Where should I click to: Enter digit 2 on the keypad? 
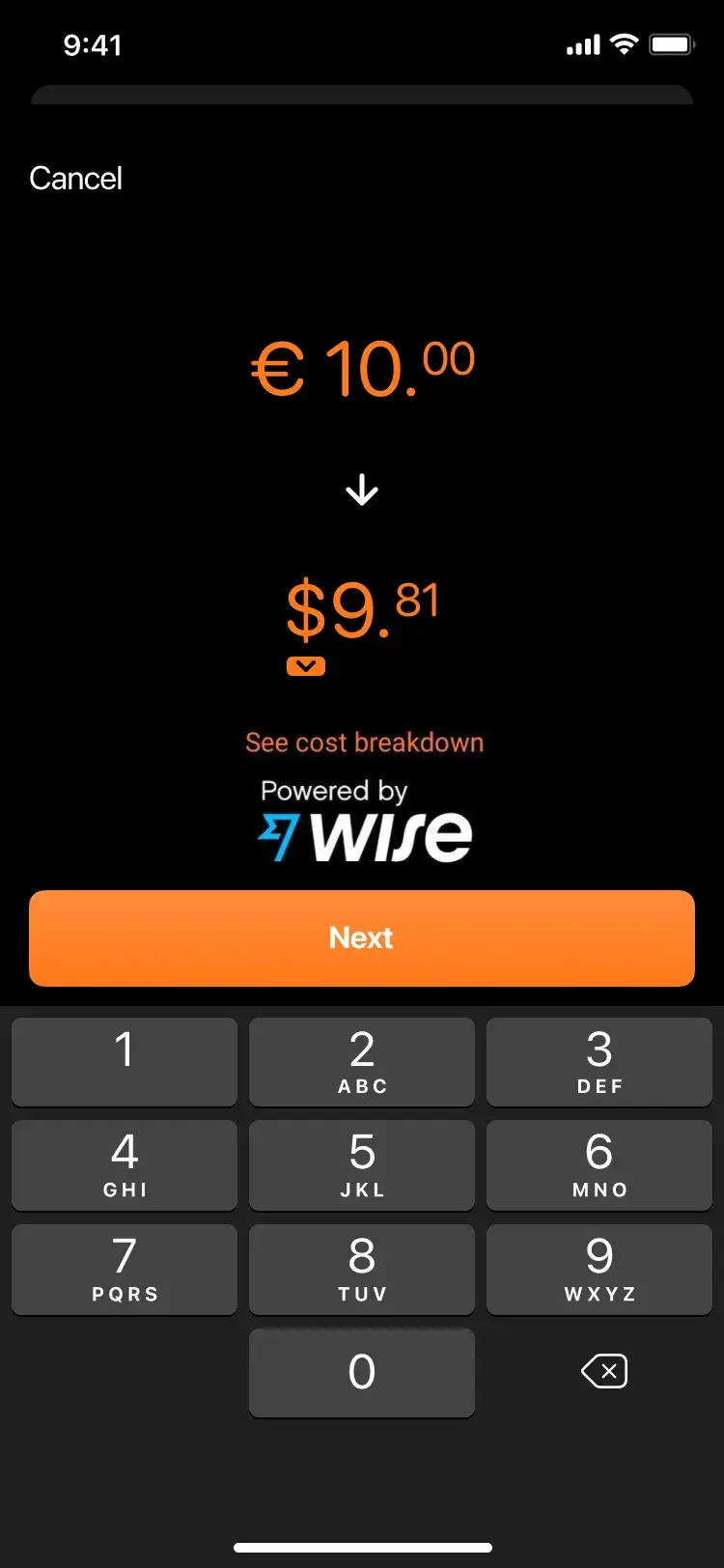point(362,1061)
